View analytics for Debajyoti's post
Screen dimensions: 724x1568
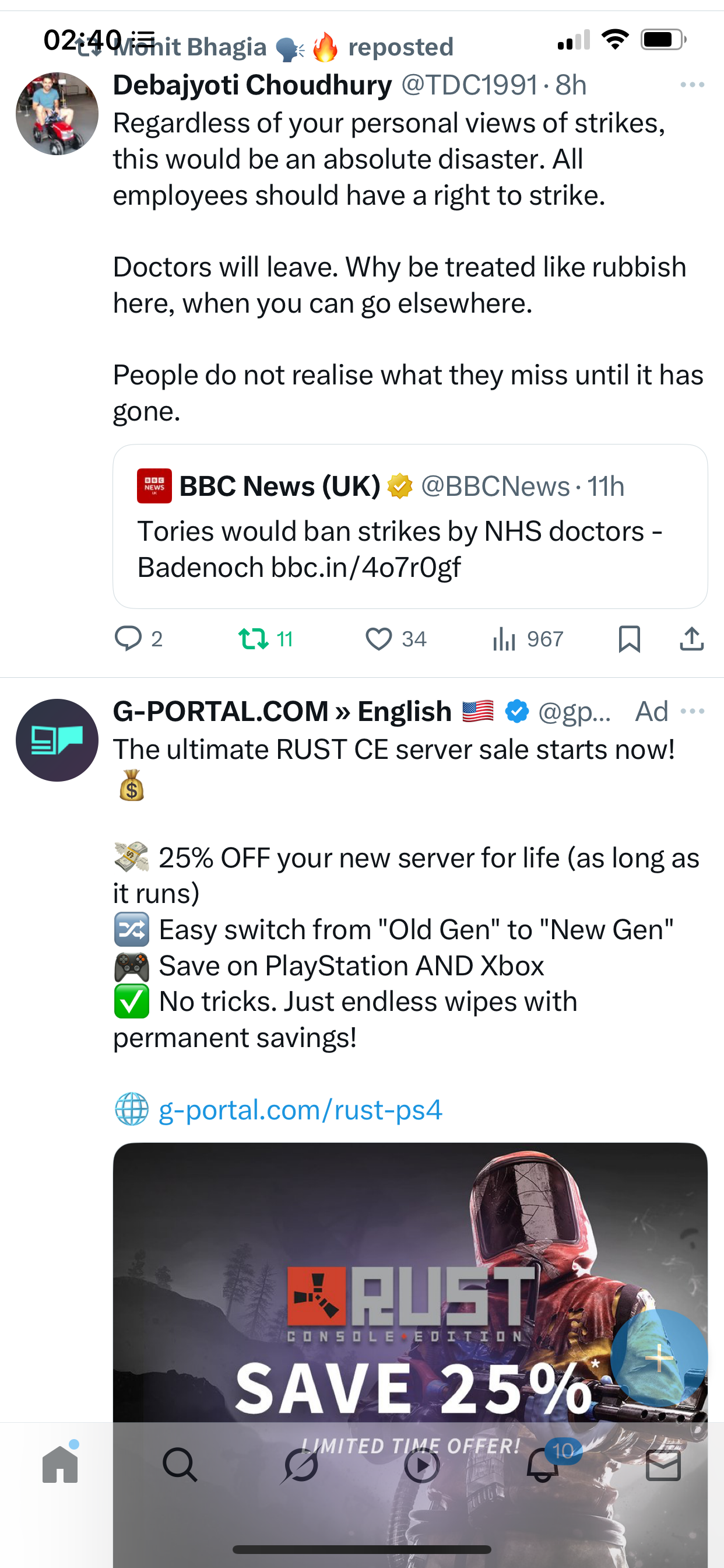528,639
